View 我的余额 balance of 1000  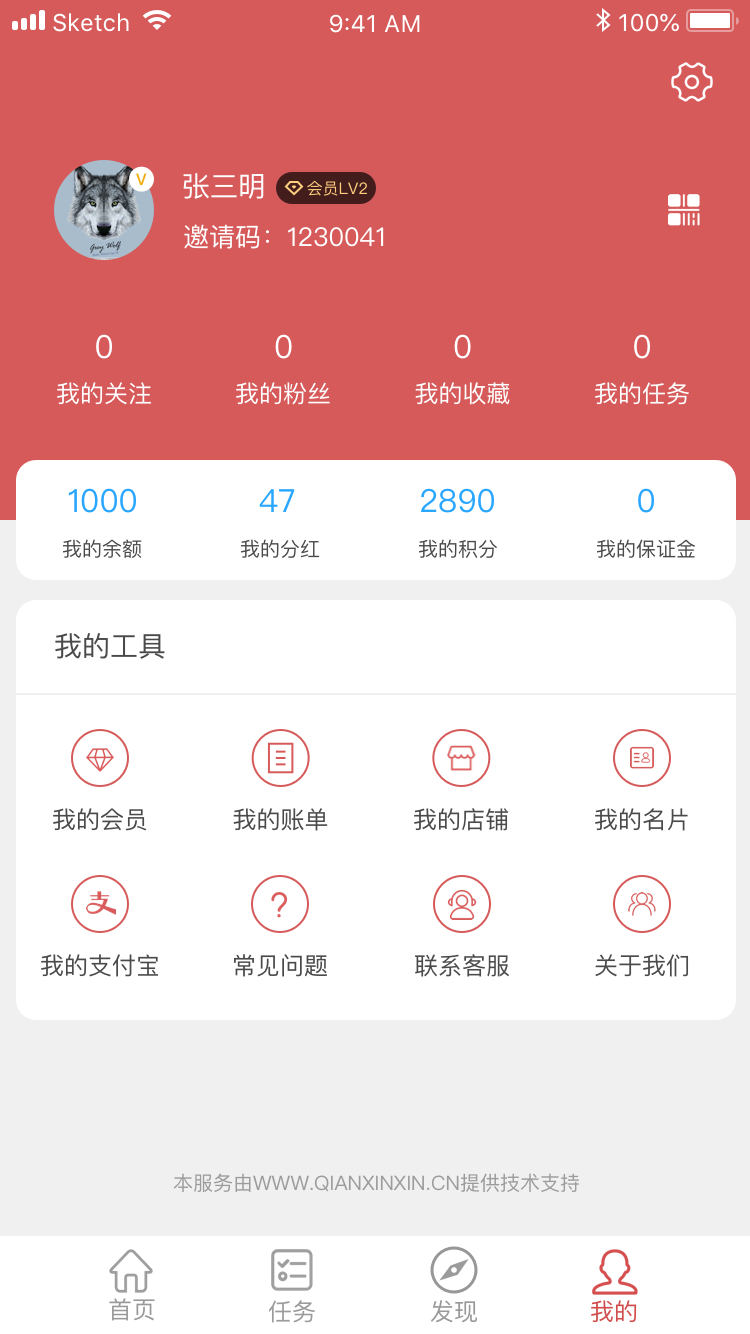(102, 520)
